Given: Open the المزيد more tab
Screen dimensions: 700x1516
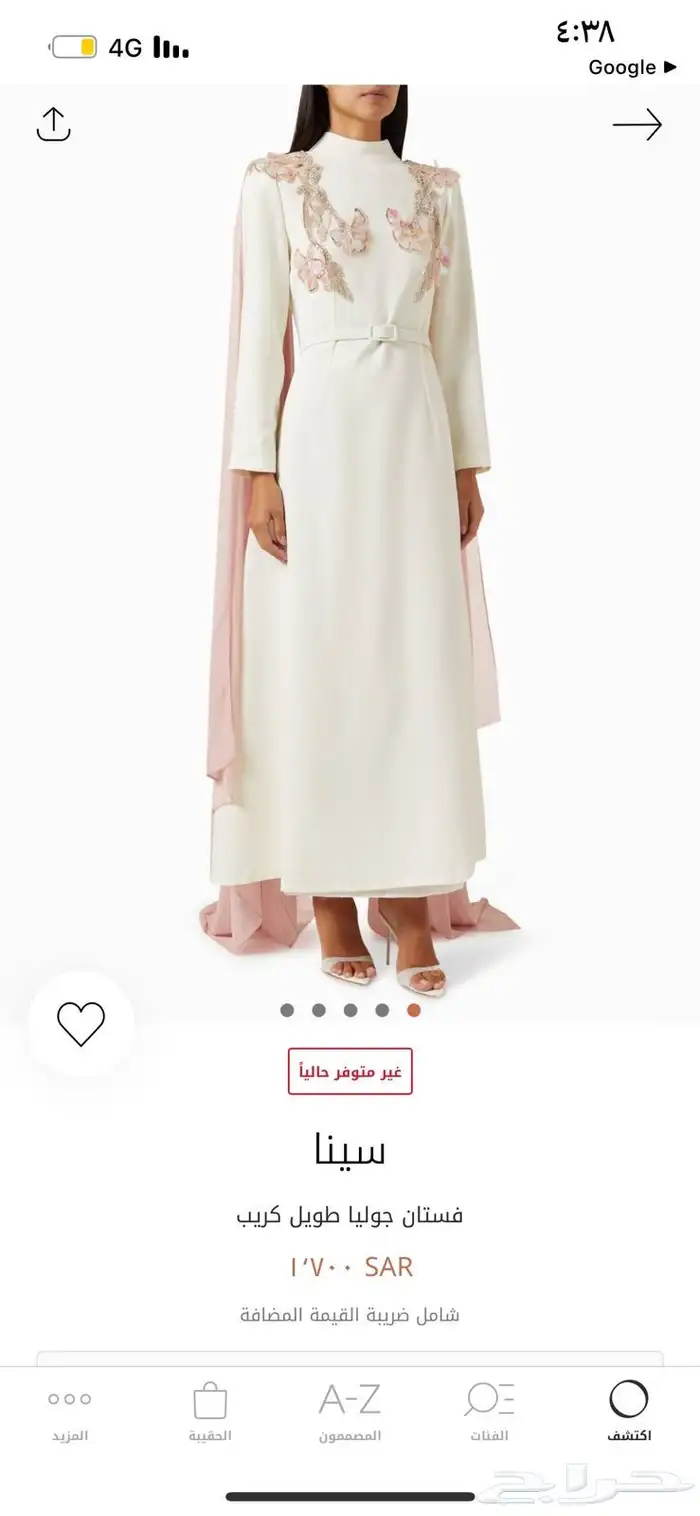Looking at the screenshot, I should coord(70,1410).
